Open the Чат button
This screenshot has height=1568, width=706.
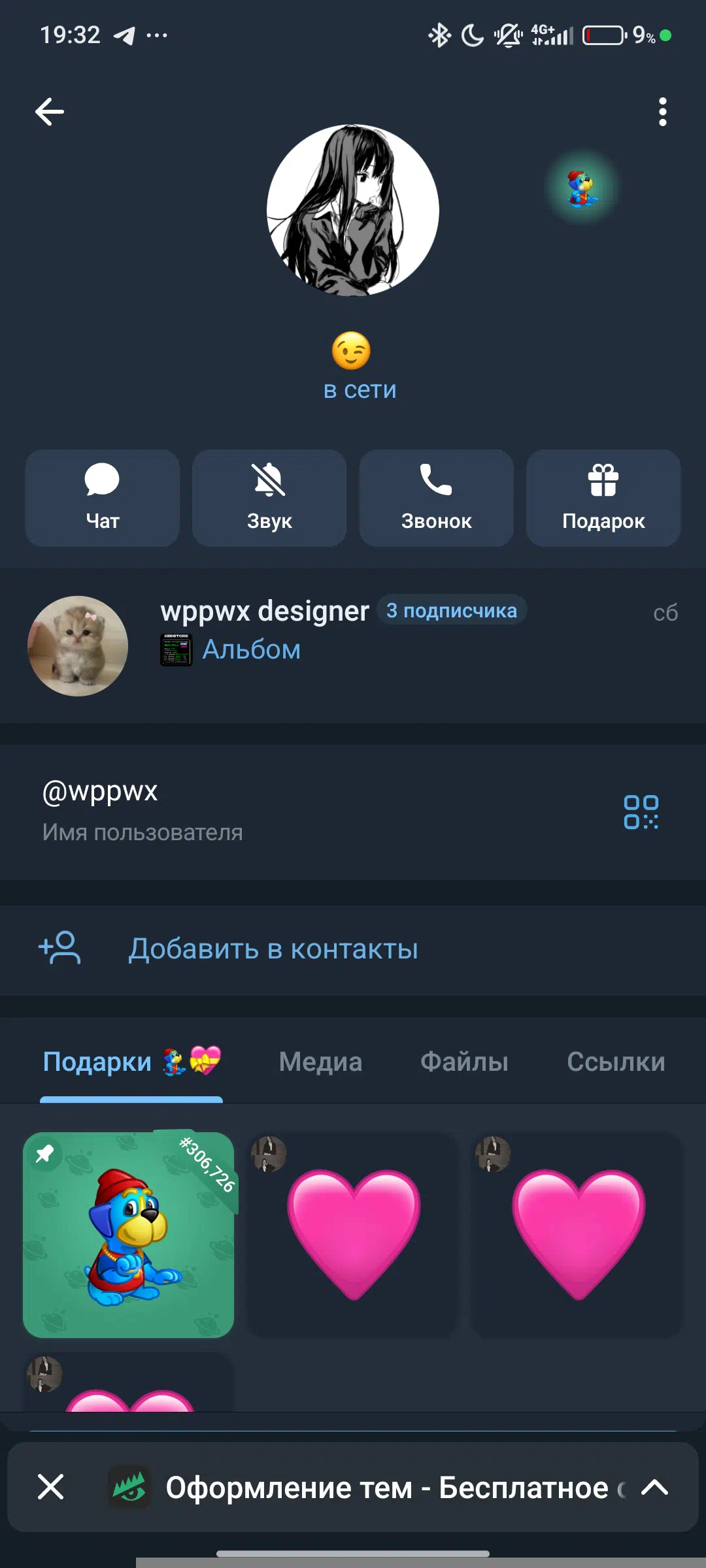click(102, 498)
